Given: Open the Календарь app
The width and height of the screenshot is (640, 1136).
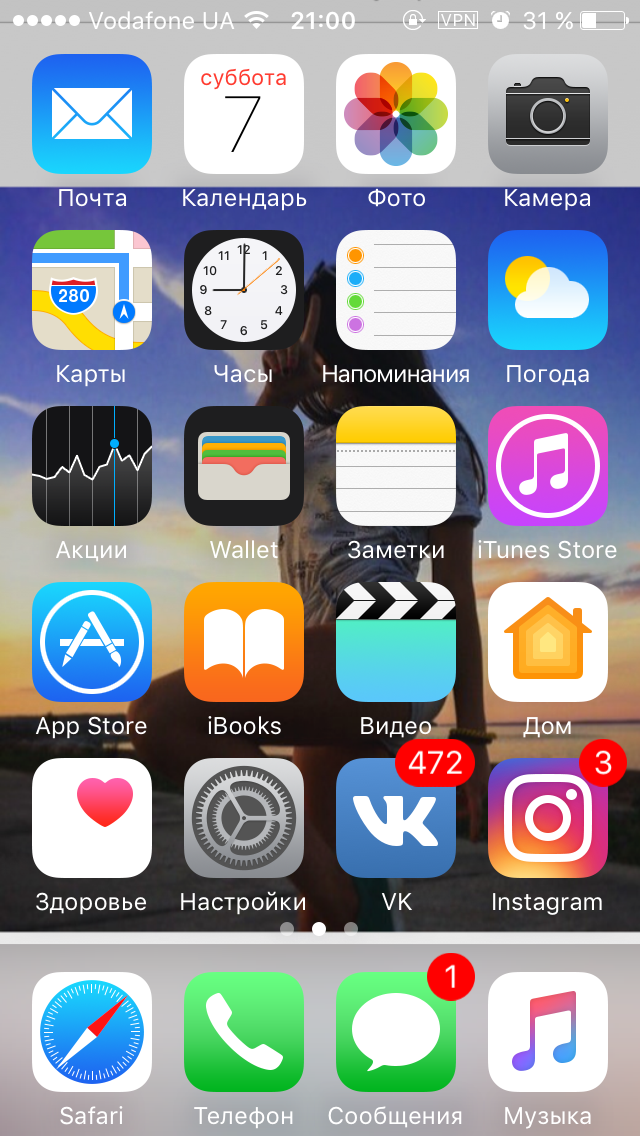Looking at the screenshot, I should tap(244, 114).
